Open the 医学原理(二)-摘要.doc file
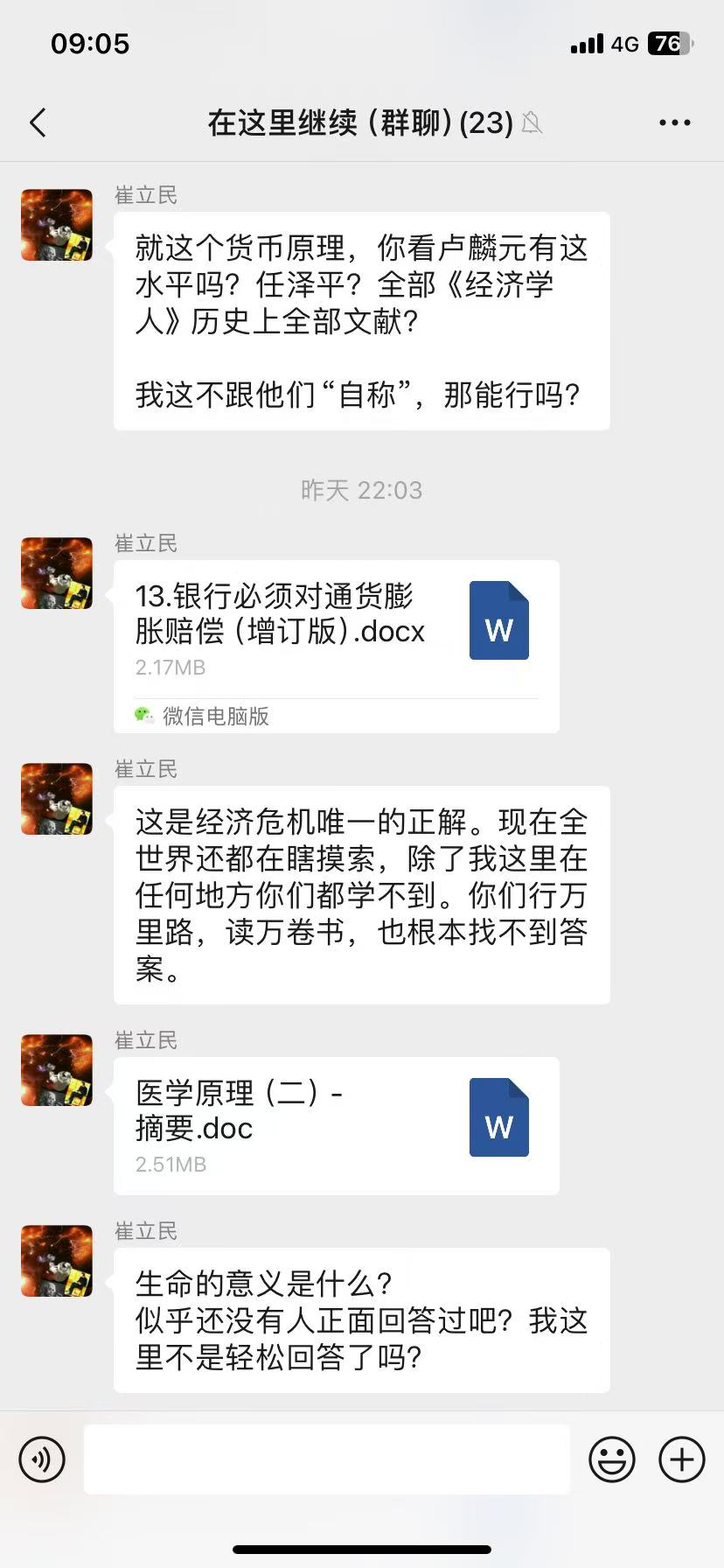Screen dimensions: 724x1568 (336, 1125)
